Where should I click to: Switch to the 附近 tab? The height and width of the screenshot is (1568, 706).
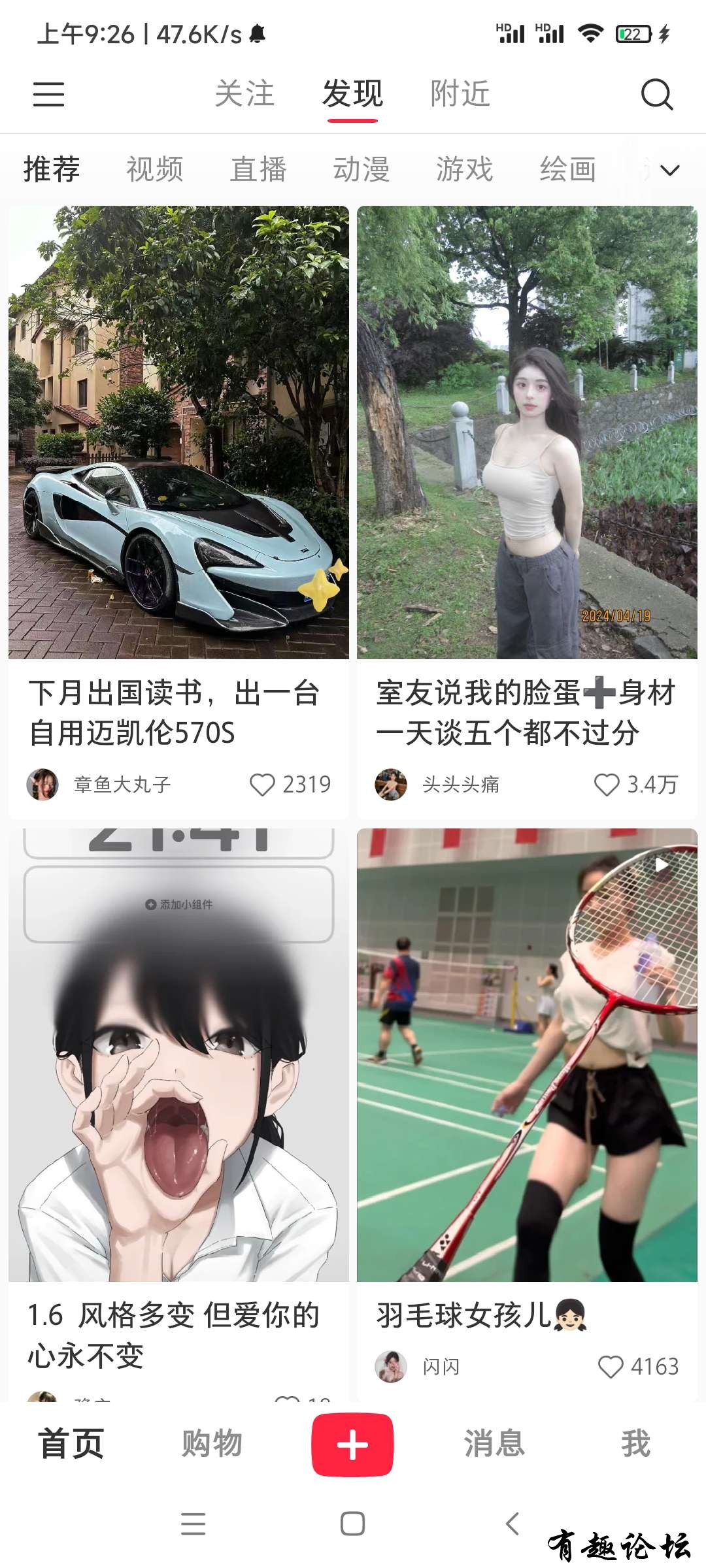pos(460,94)
